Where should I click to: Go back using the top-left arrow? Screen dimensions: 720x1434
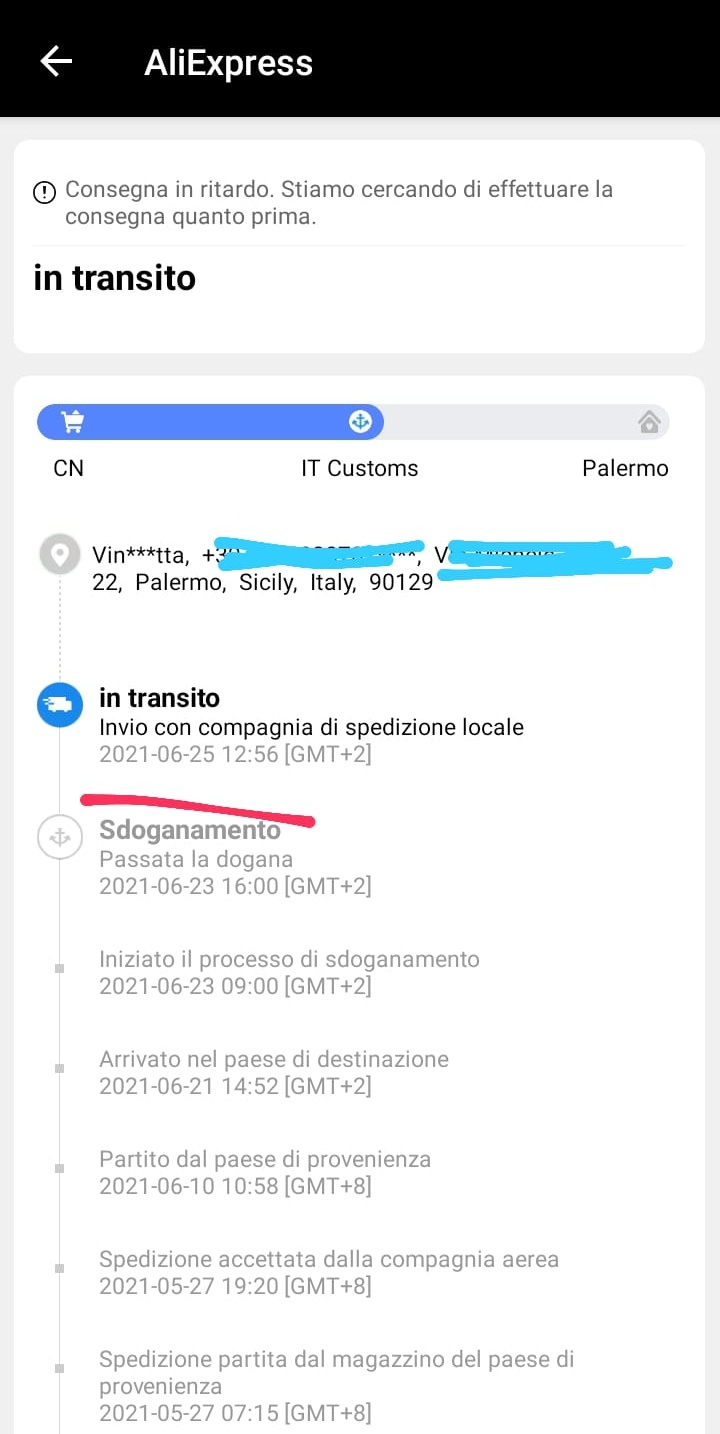(56, 62)
